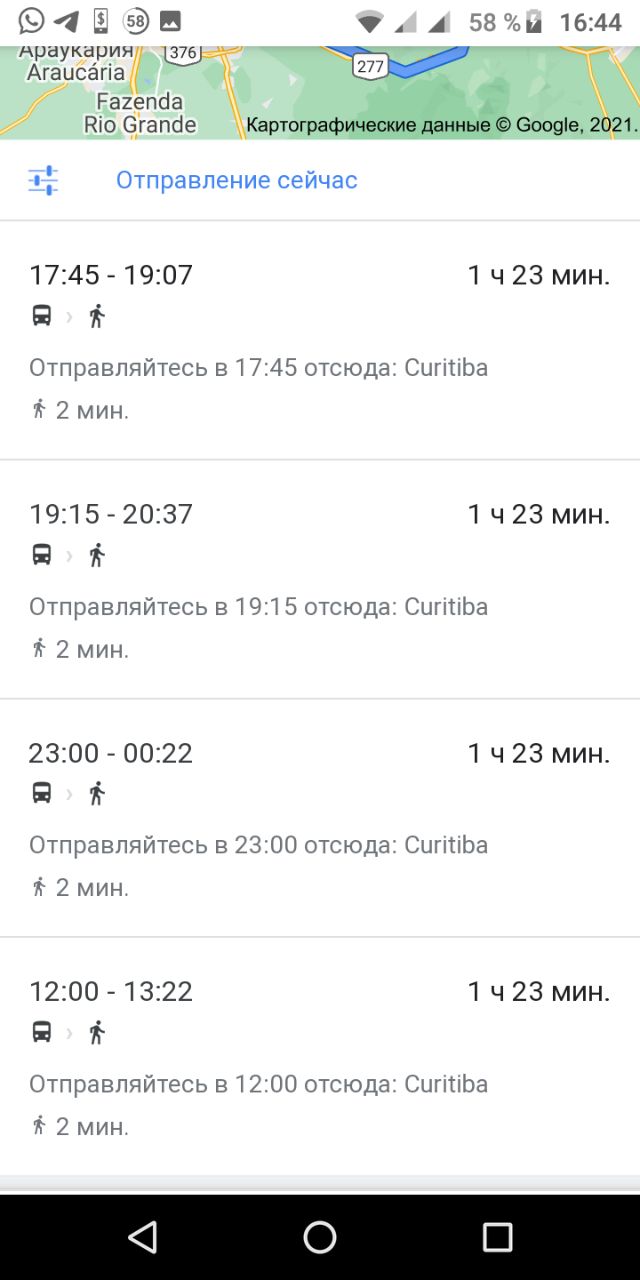
Task: Go back using the system back button
Action: pyautogui.click(x=143, y=1237)
